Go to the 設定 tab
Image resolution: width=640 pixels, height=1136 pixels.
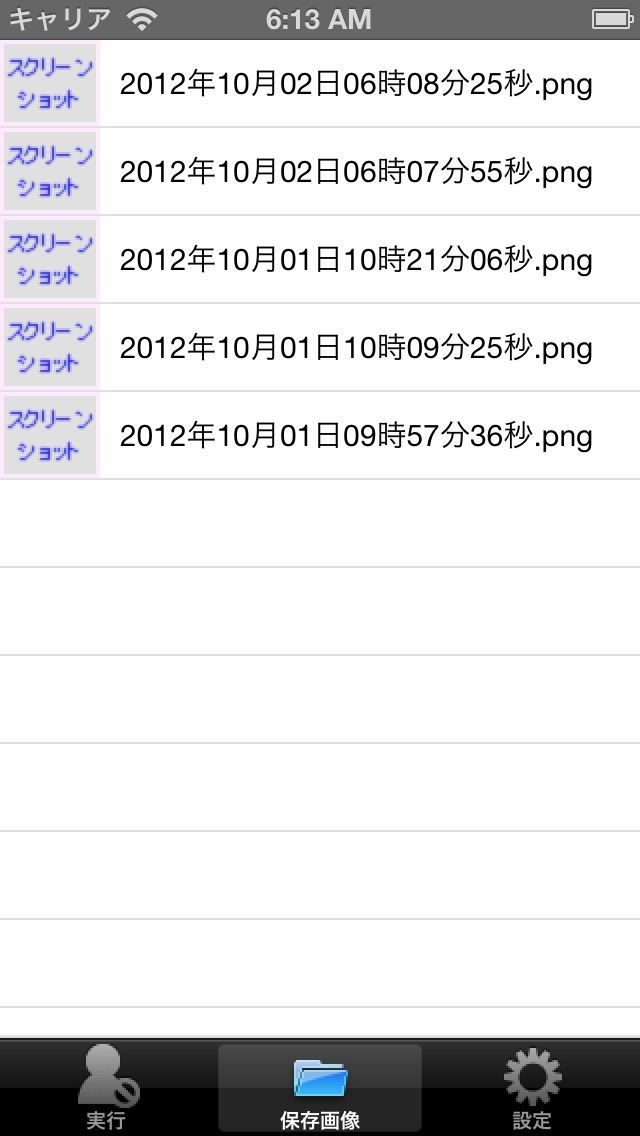(532, 1088)
